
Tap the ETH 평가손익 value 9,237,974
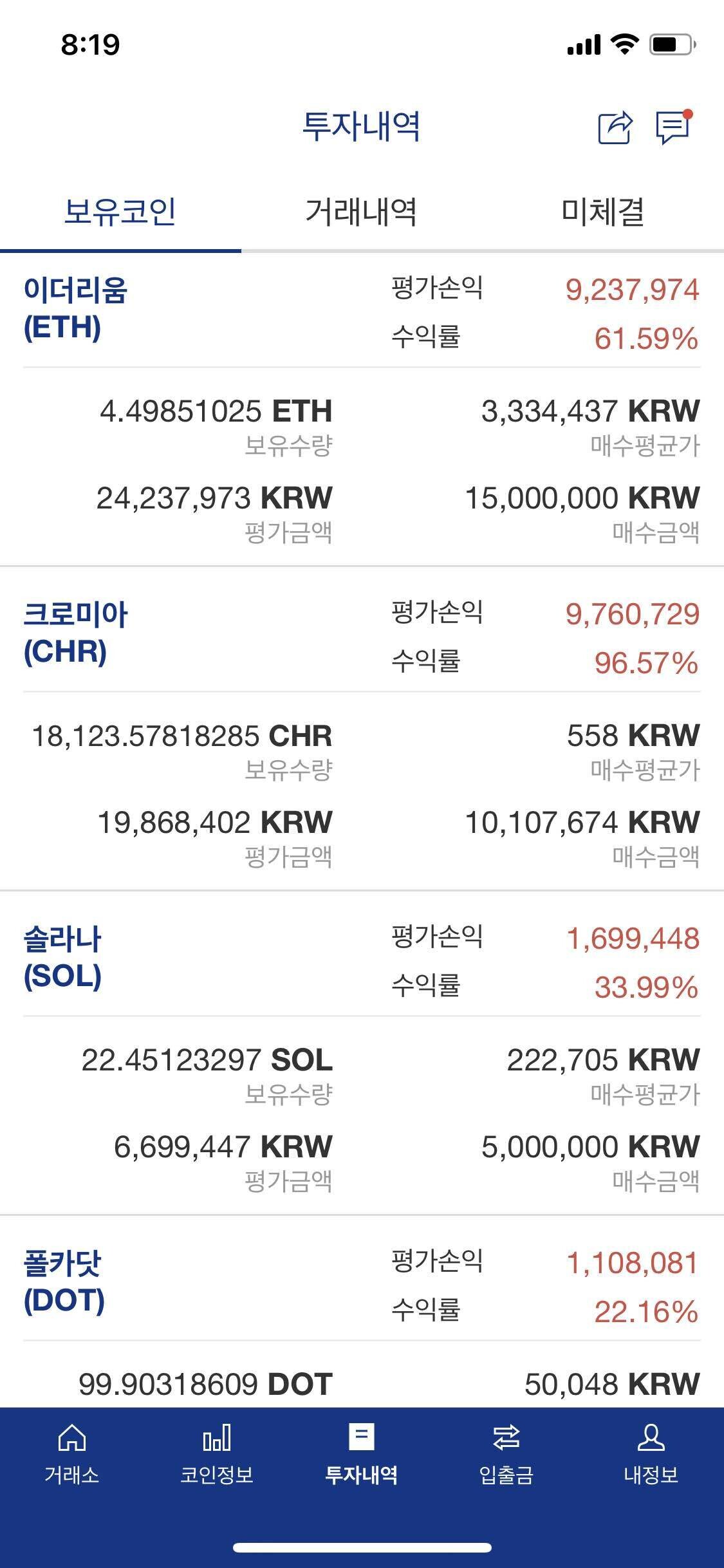633,290
